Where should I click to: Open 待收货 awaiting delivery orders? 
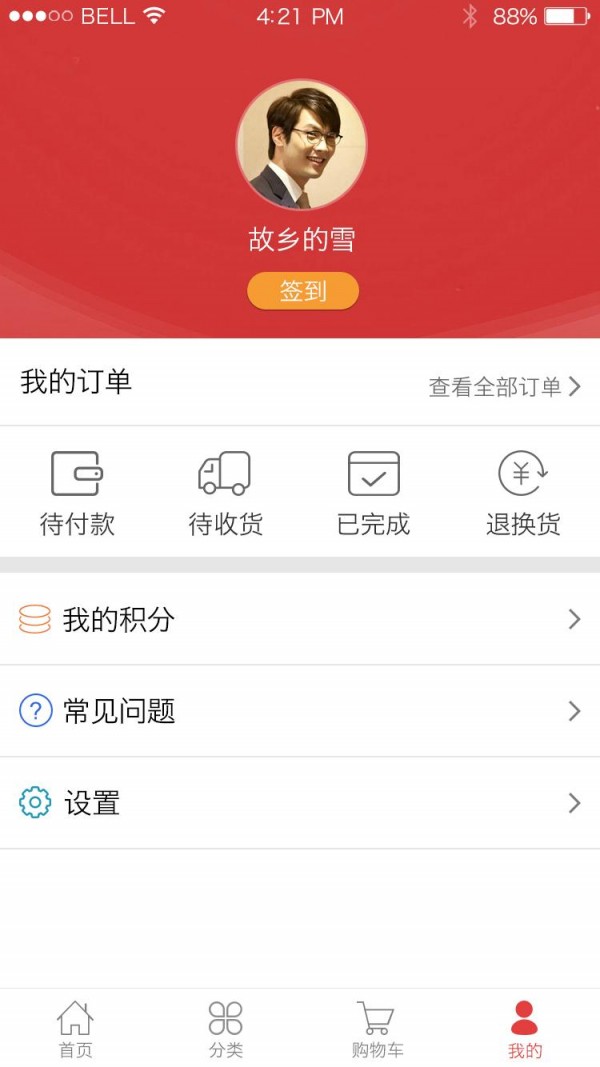tap(225, 493)
